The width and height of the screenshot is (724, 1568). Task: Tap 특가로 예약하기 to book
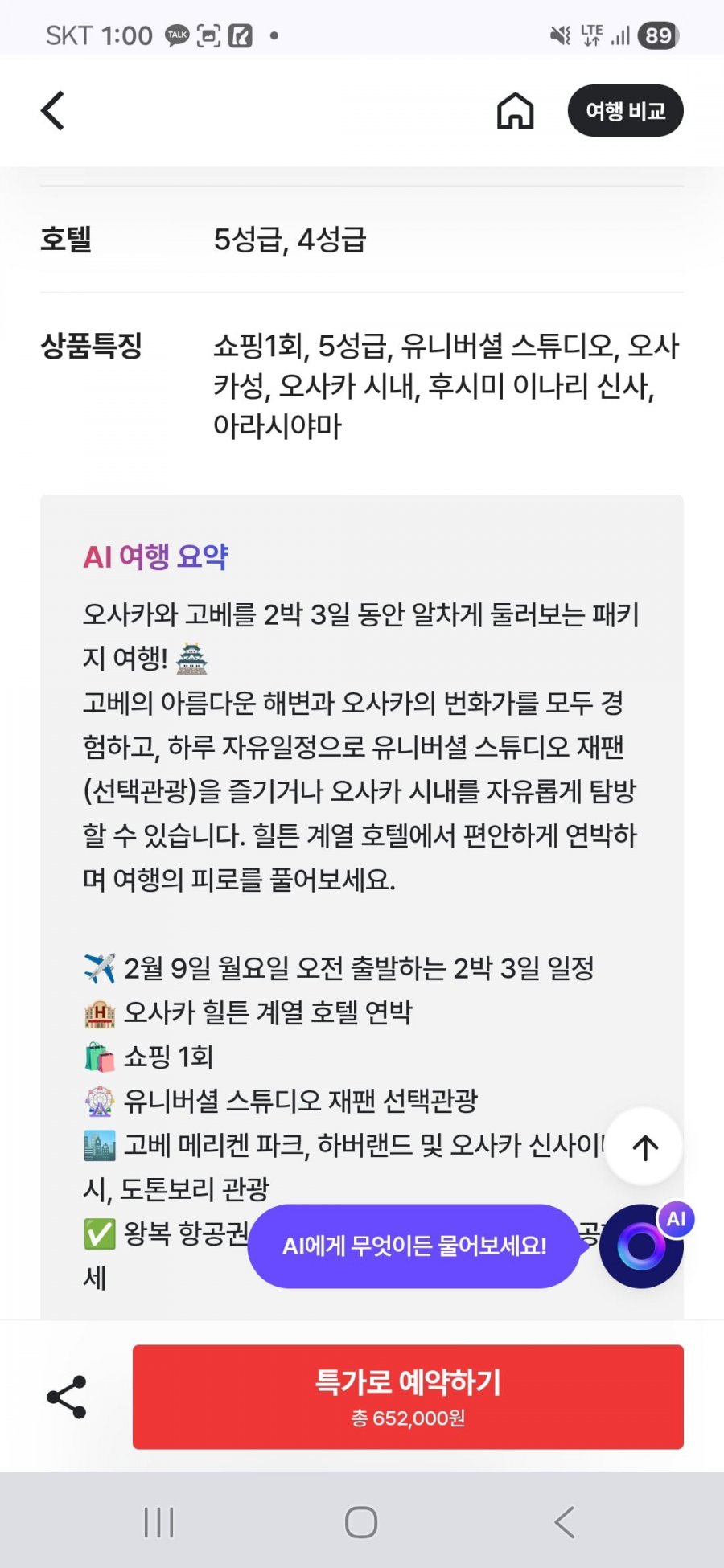(408, 1397)
